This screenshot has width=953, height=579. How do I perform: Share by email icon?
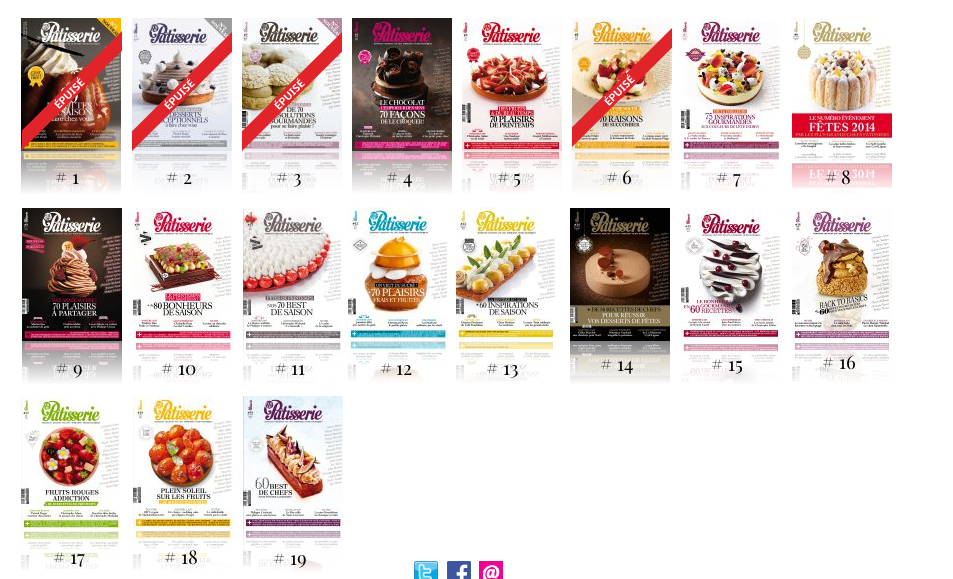(x=490, y=572)
